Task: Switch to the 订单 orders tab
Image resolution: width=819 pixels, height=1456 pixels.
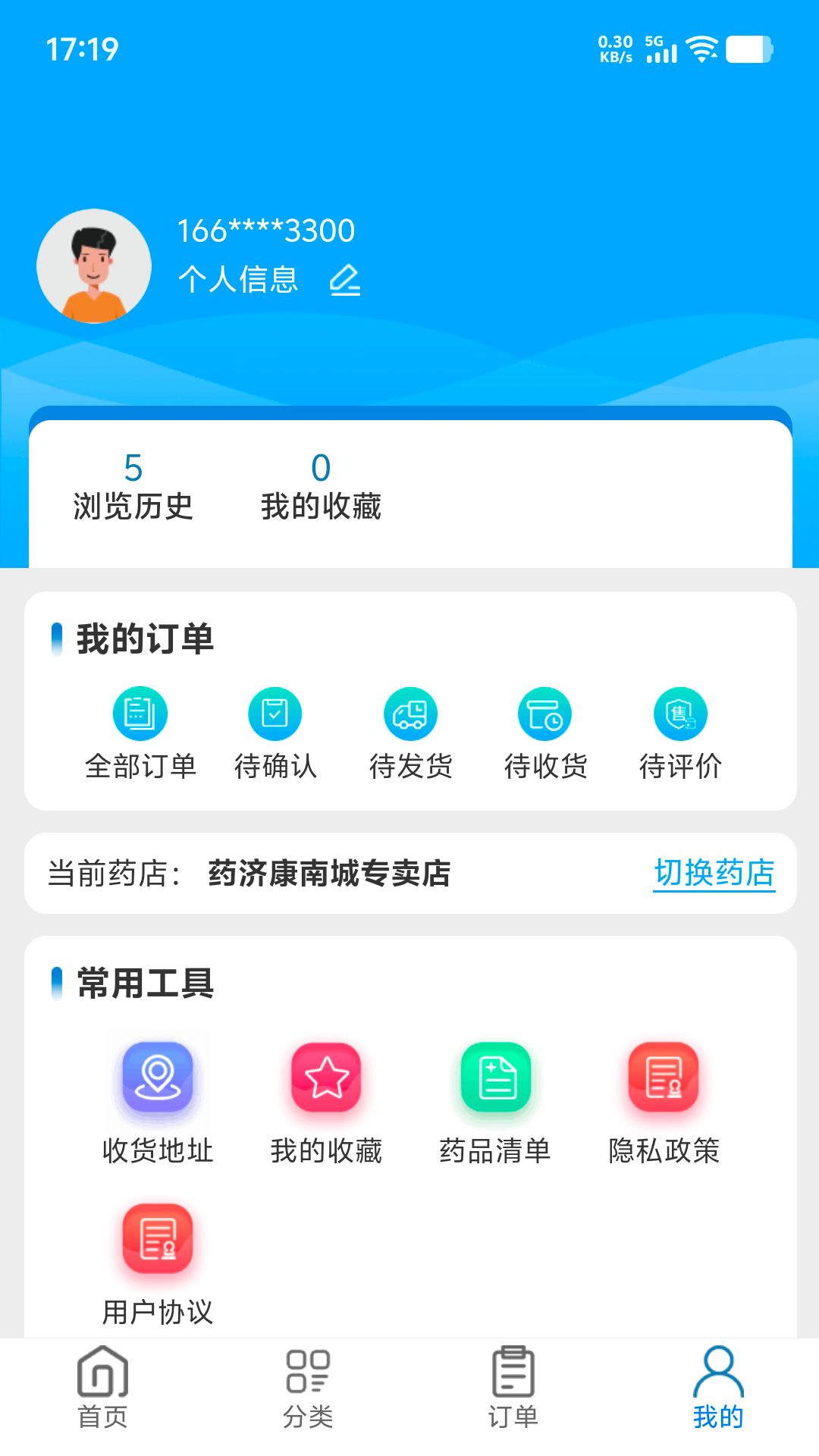Action: (512, 1395)
